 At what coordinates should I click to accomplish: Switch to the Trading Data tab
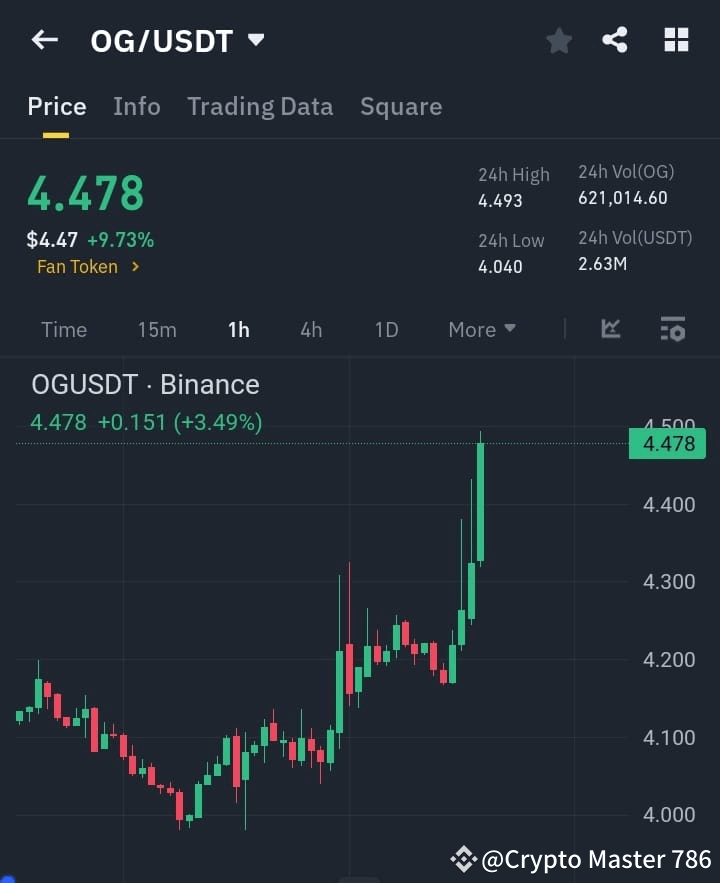(260, 106)
